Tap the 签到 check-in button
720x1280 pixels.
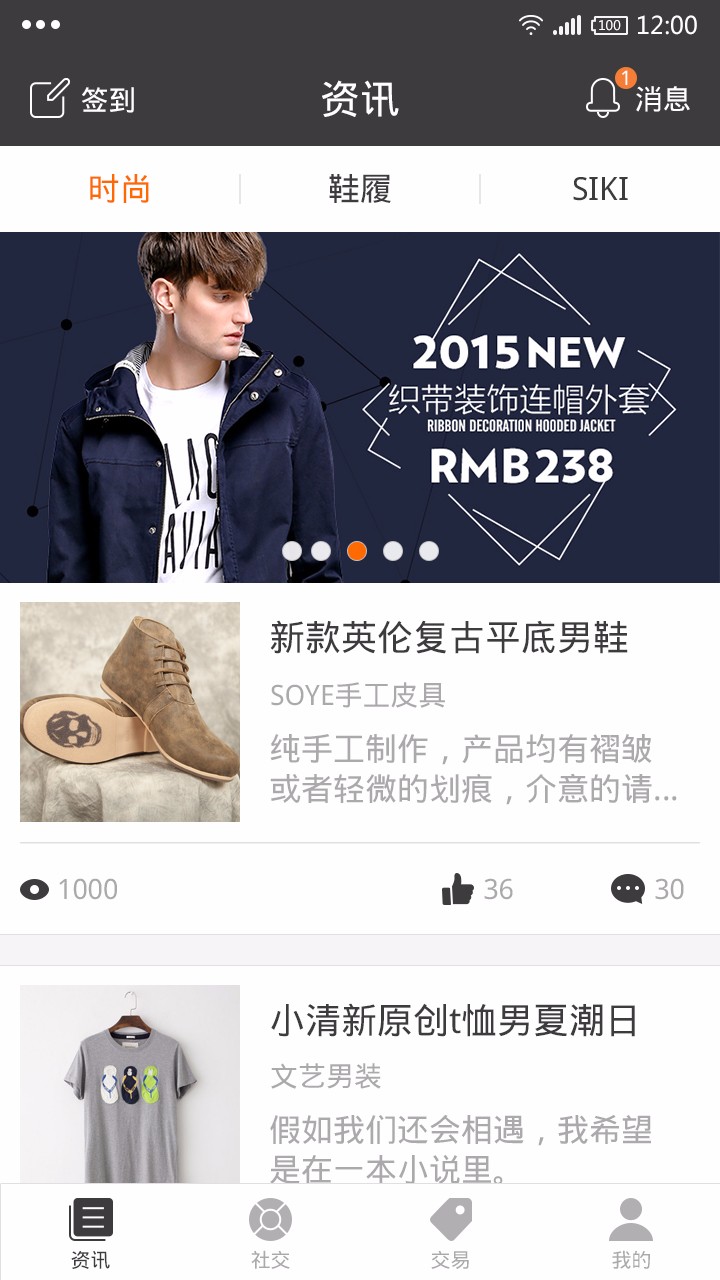(82, 100)
